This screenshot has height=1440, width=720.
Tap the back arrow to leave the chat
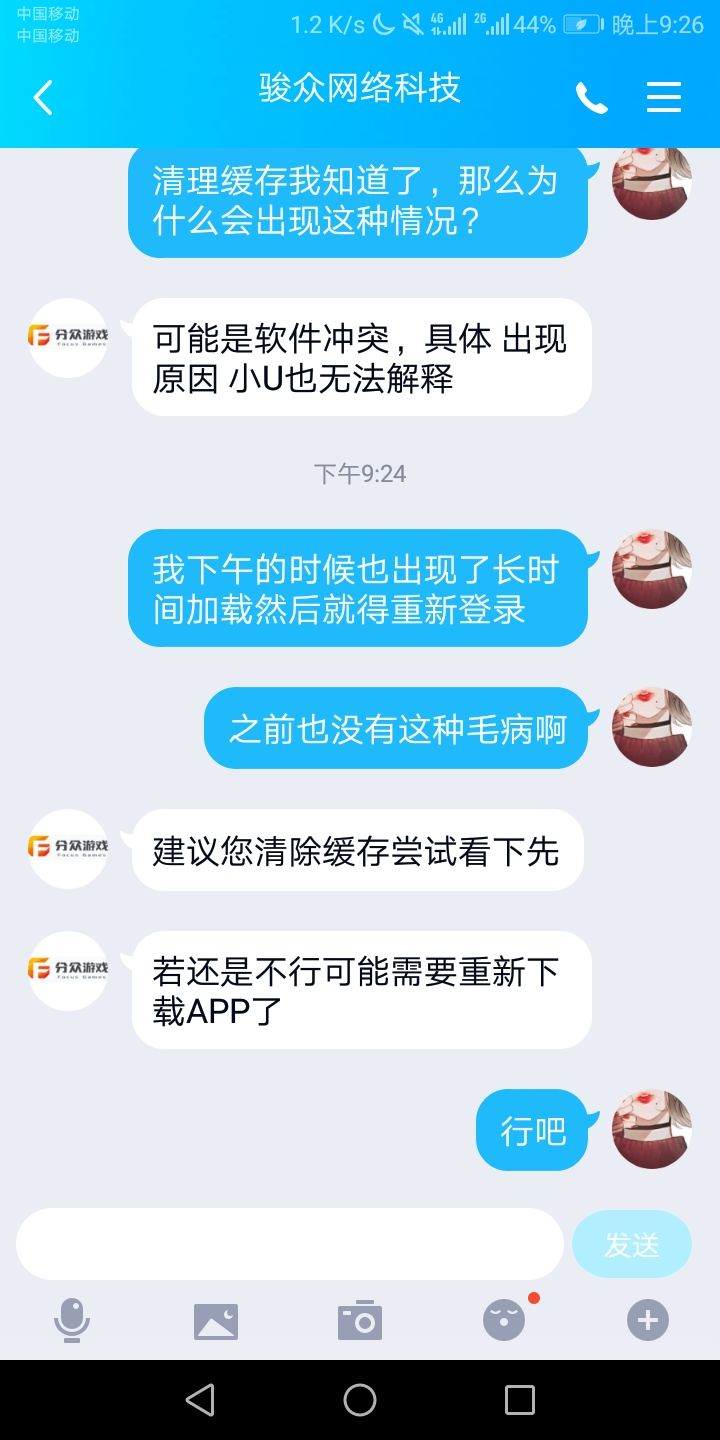click(42, 97)
